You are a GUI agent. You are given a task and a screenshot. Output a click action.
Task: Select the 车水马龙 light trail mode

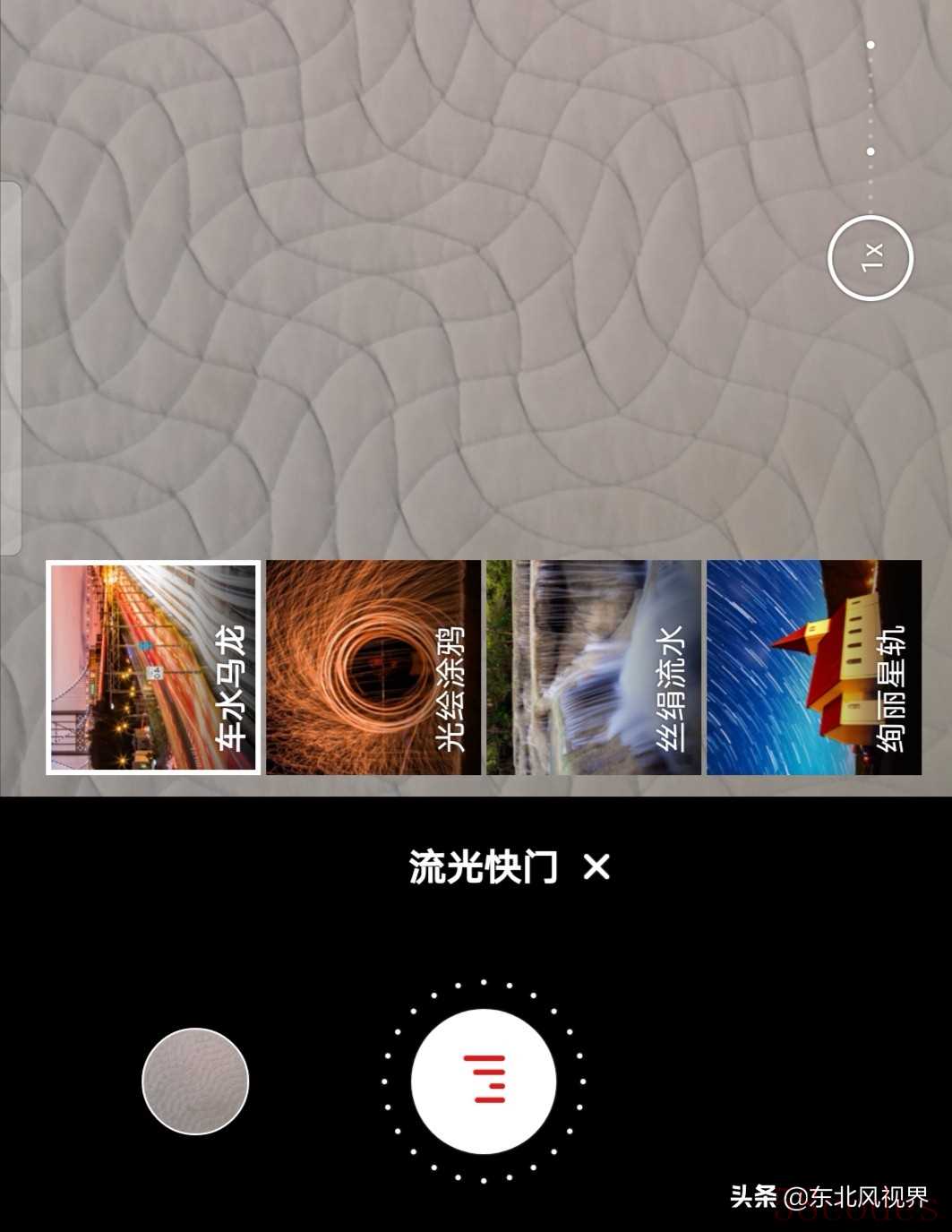coord(153,668)
